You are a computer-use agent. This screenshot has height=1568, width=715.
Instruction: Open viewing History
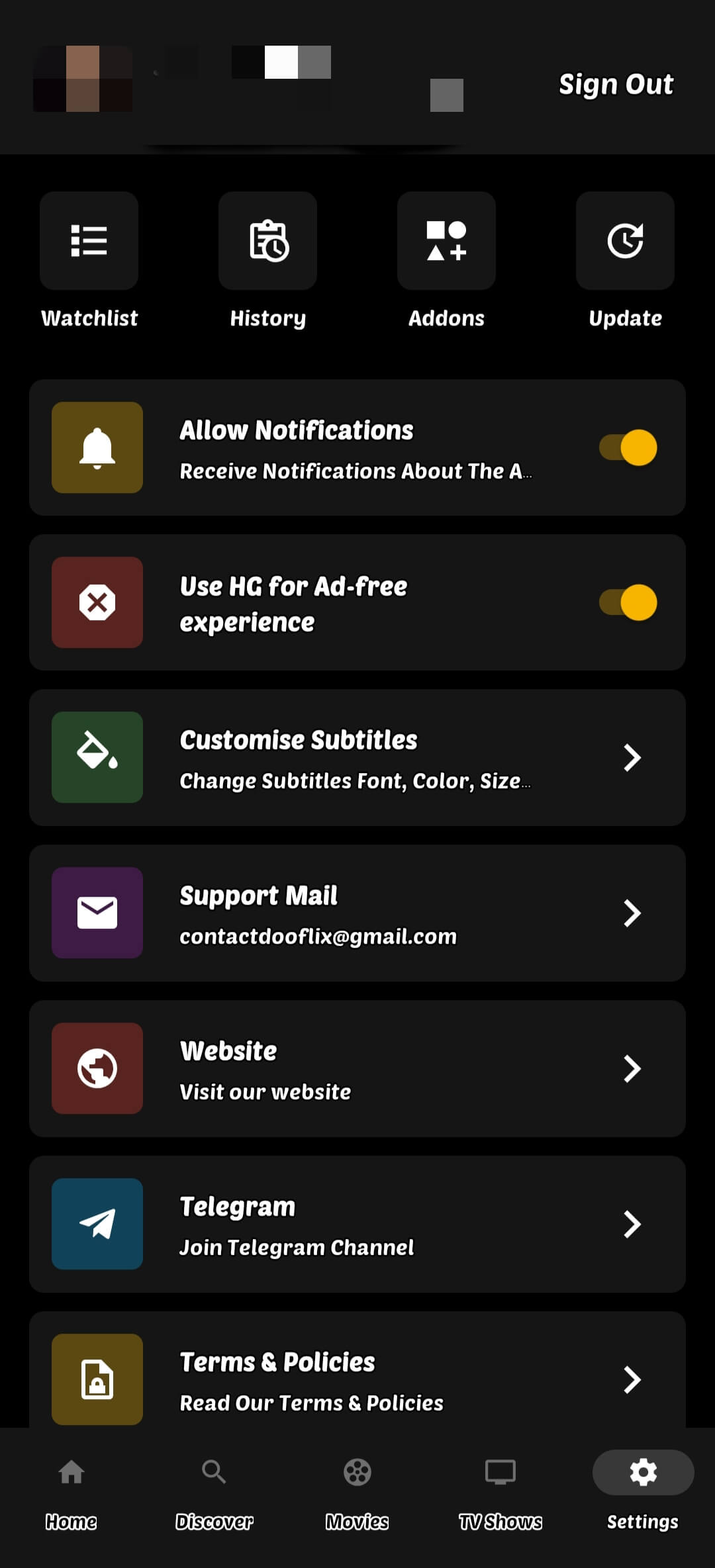[x=267, y=241]
